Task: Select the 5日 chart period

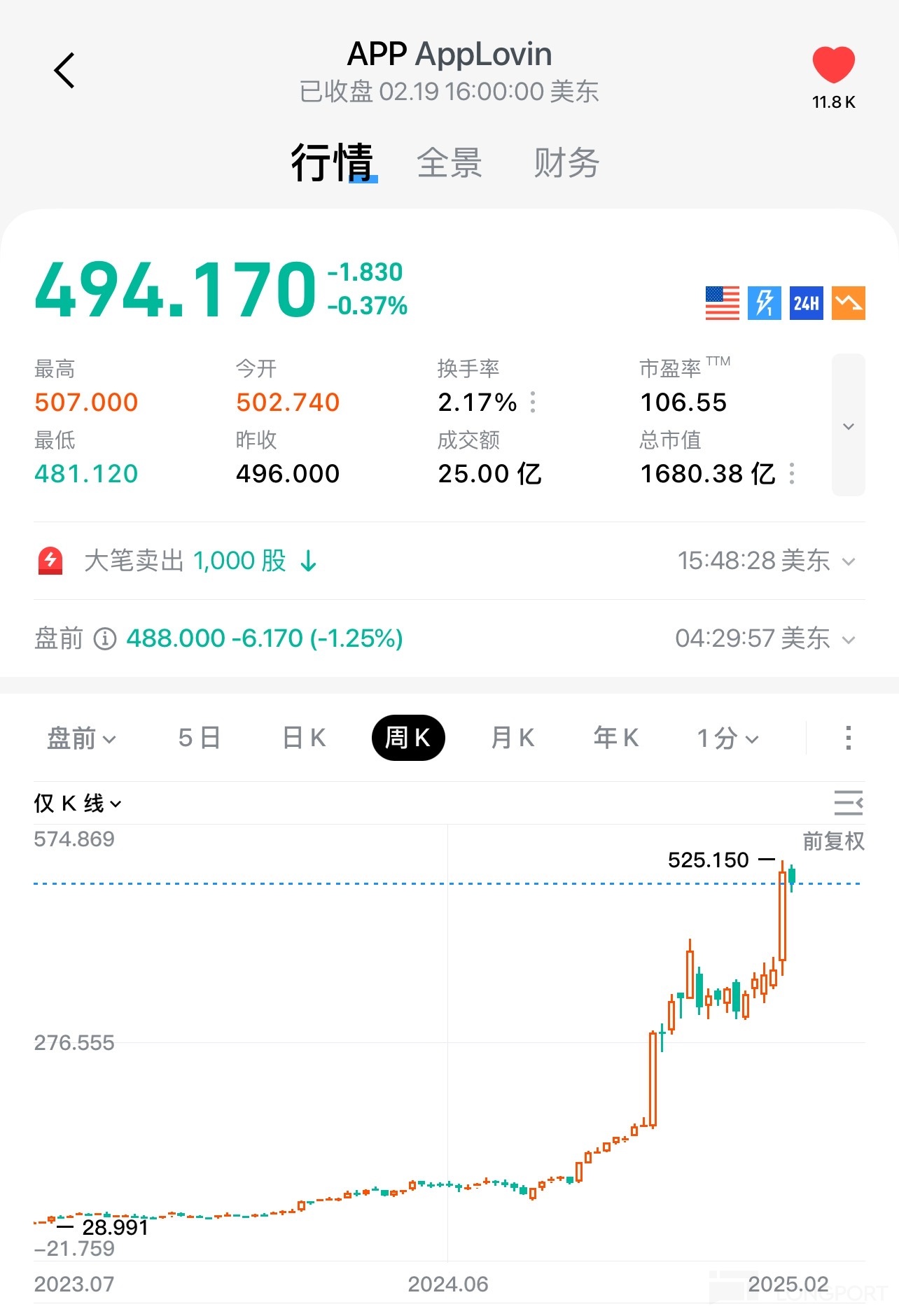Action: pyautogui.click(x=200, y=738)
